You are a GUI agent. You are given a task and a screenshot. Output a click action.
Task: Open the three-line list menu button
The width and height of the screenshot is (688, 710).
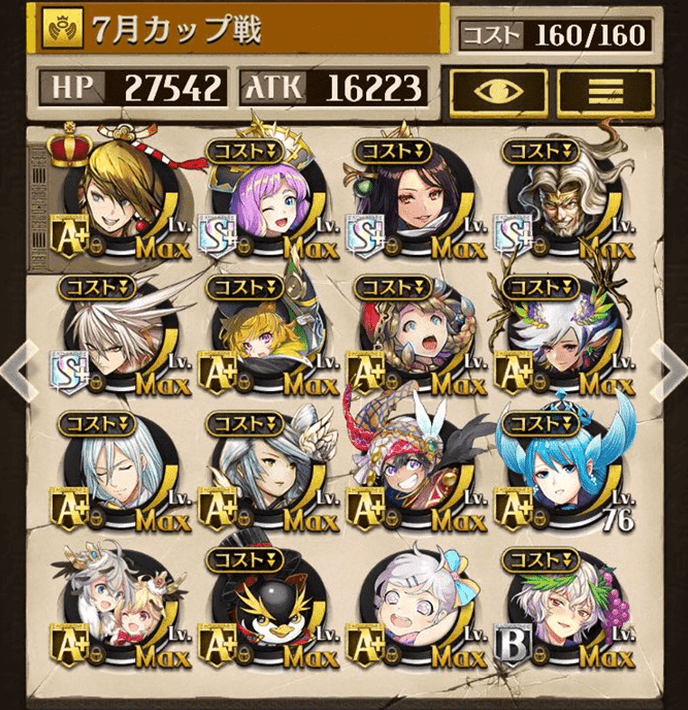[x=606, y=92]
